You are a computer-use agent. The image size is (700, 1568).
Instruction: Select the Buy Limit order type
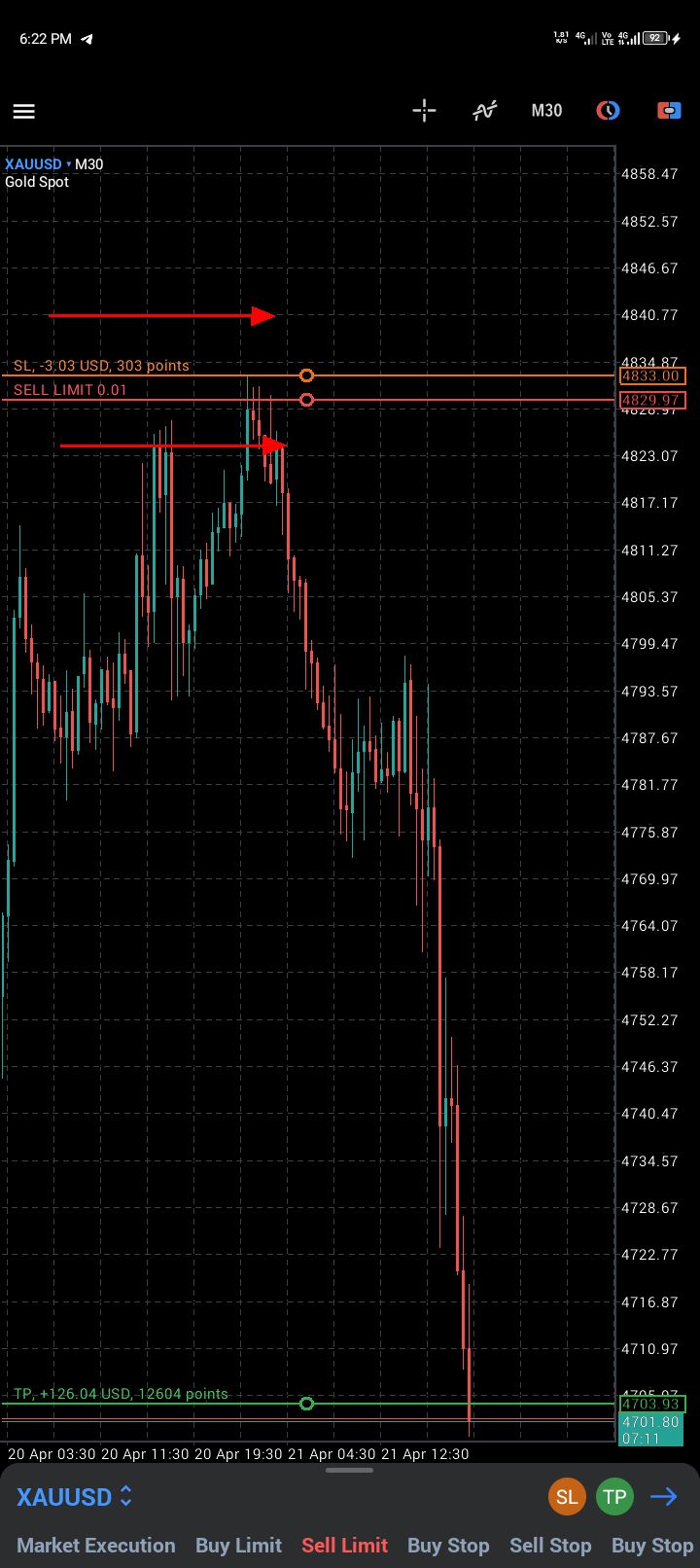(238, 1546)
